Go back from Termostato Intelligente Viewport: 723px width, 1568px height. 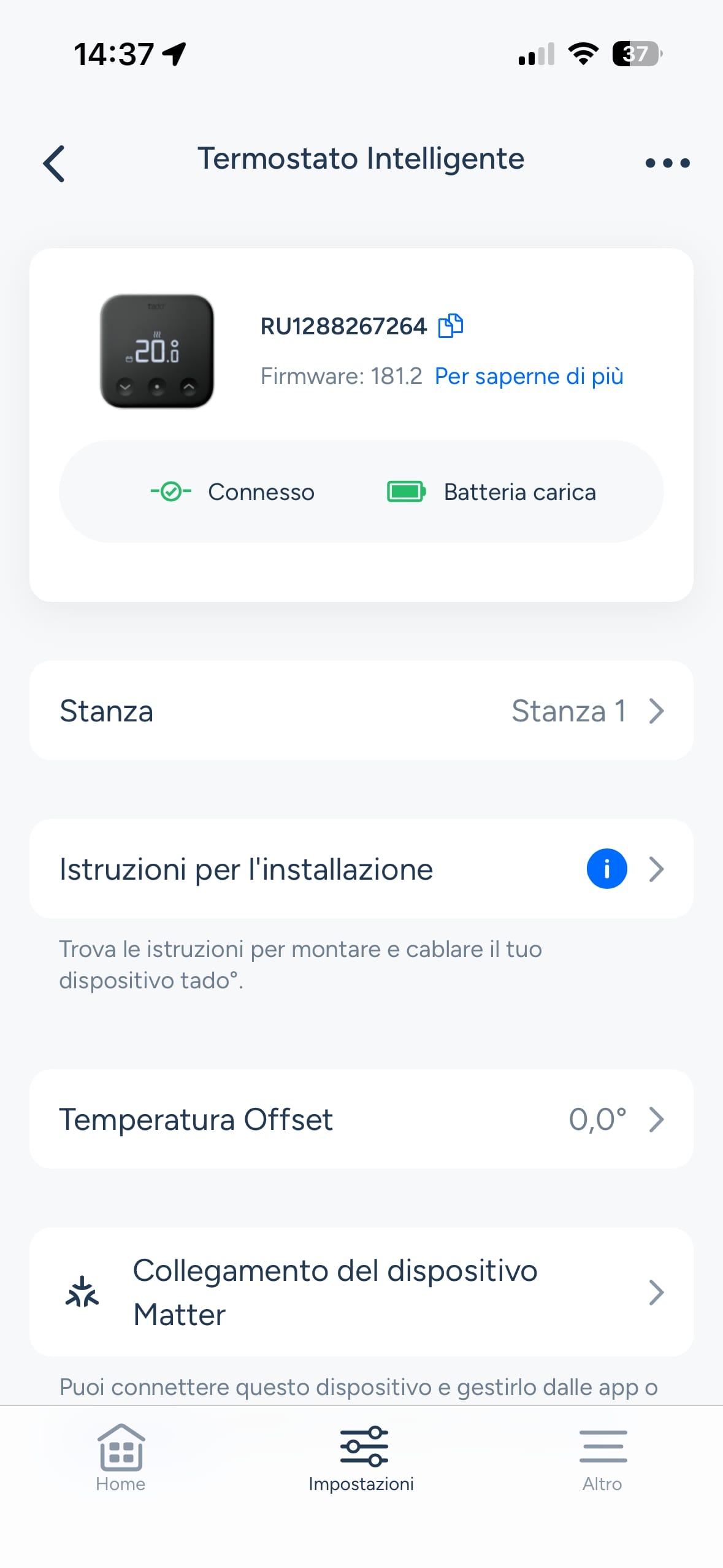tap(54, 163)
